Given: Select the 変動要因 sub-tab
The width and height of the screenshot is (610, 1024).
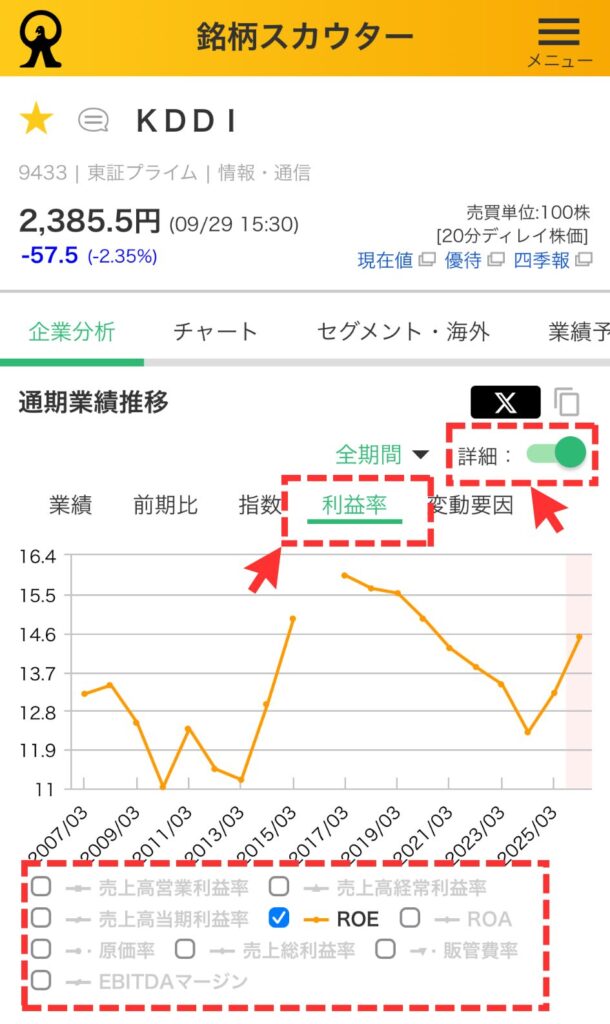Looking at the screenshot, I should pos(470,506).
